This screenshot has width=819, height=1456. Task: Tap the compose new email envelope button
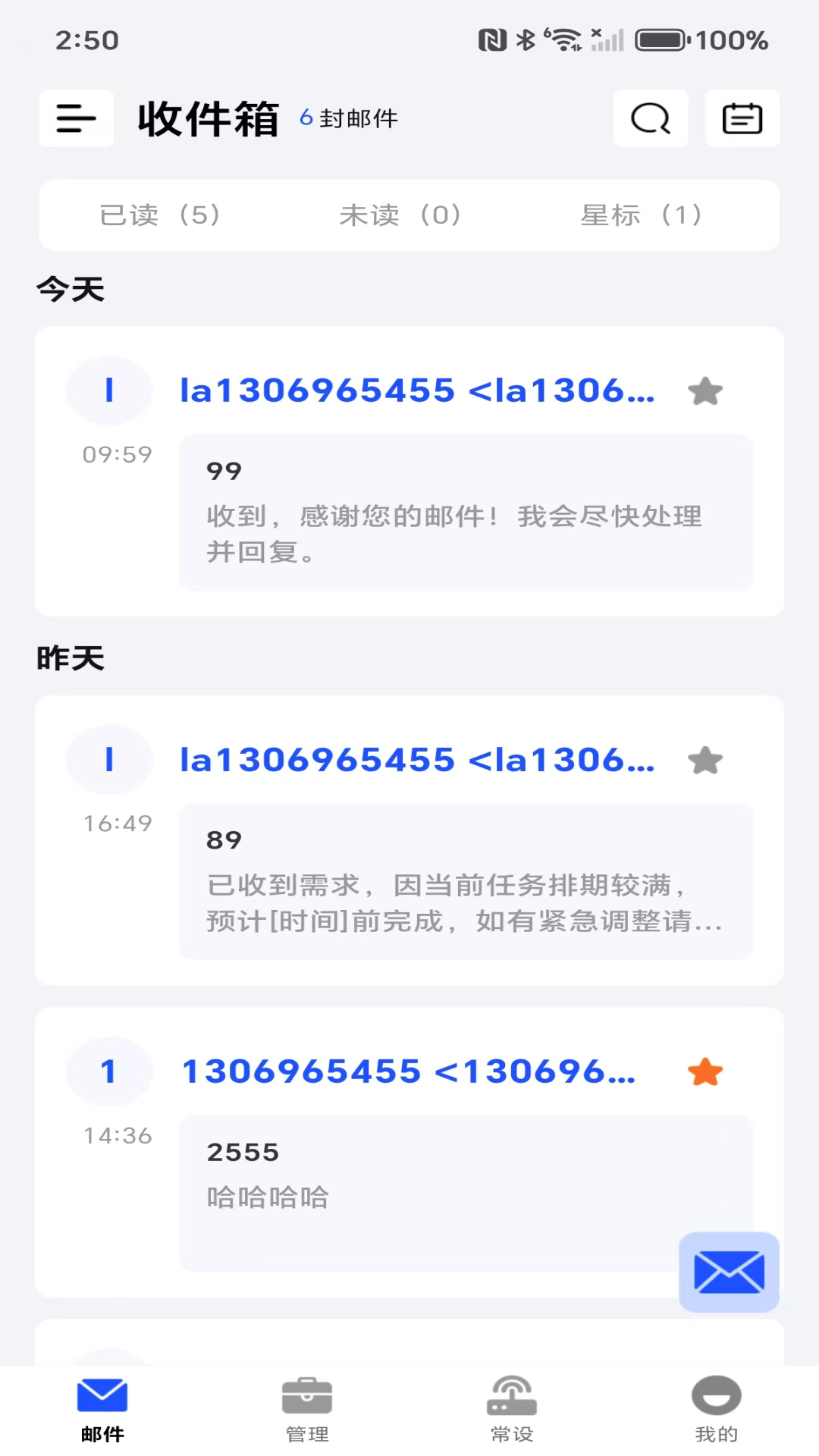[x=728, y=1272]
